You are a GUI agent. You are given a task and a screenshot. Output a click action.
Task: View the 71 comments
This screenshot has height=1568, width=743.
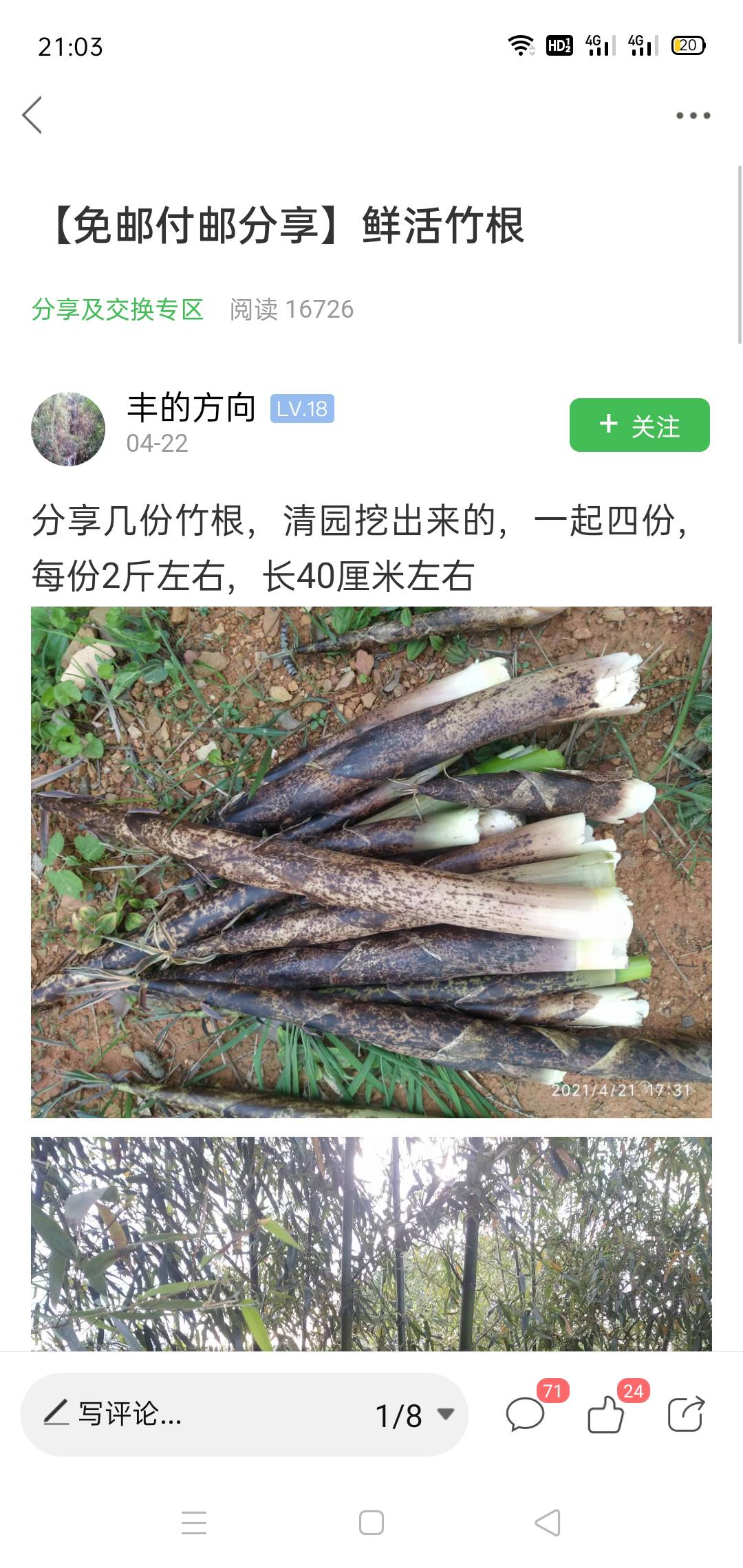[526, 1415]
